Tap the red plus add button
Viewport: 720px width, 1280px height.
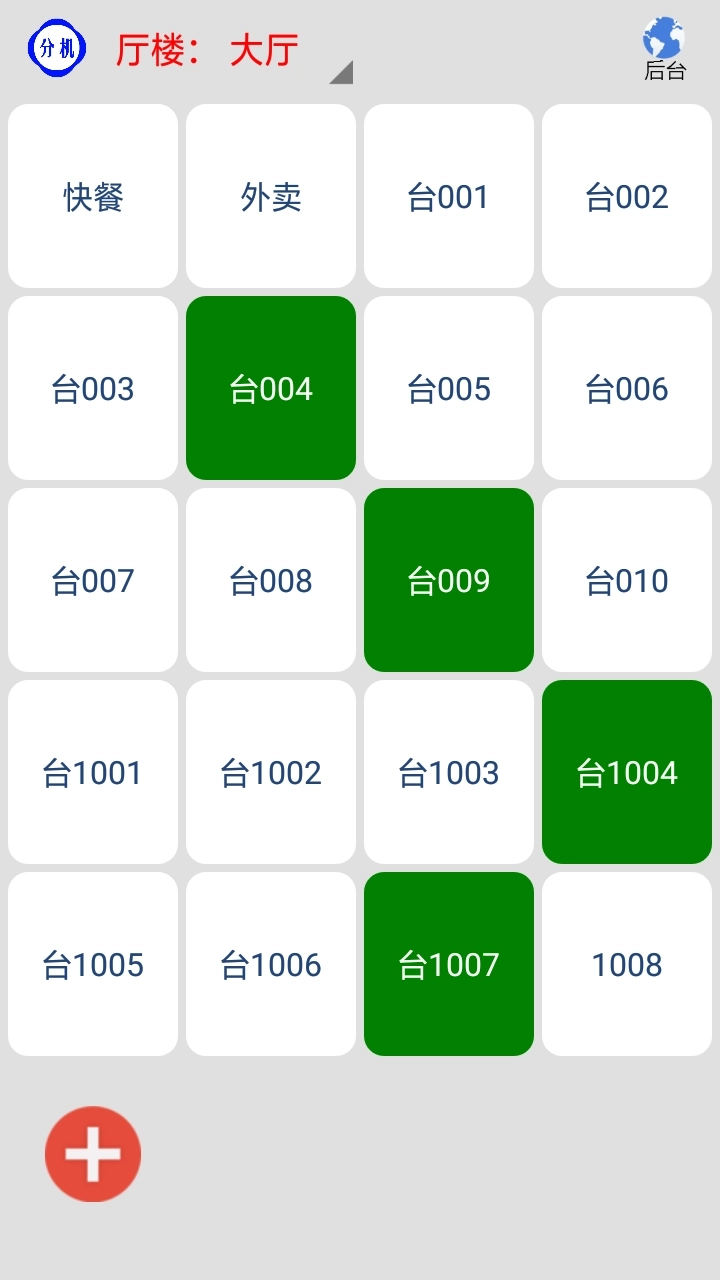93,1154
